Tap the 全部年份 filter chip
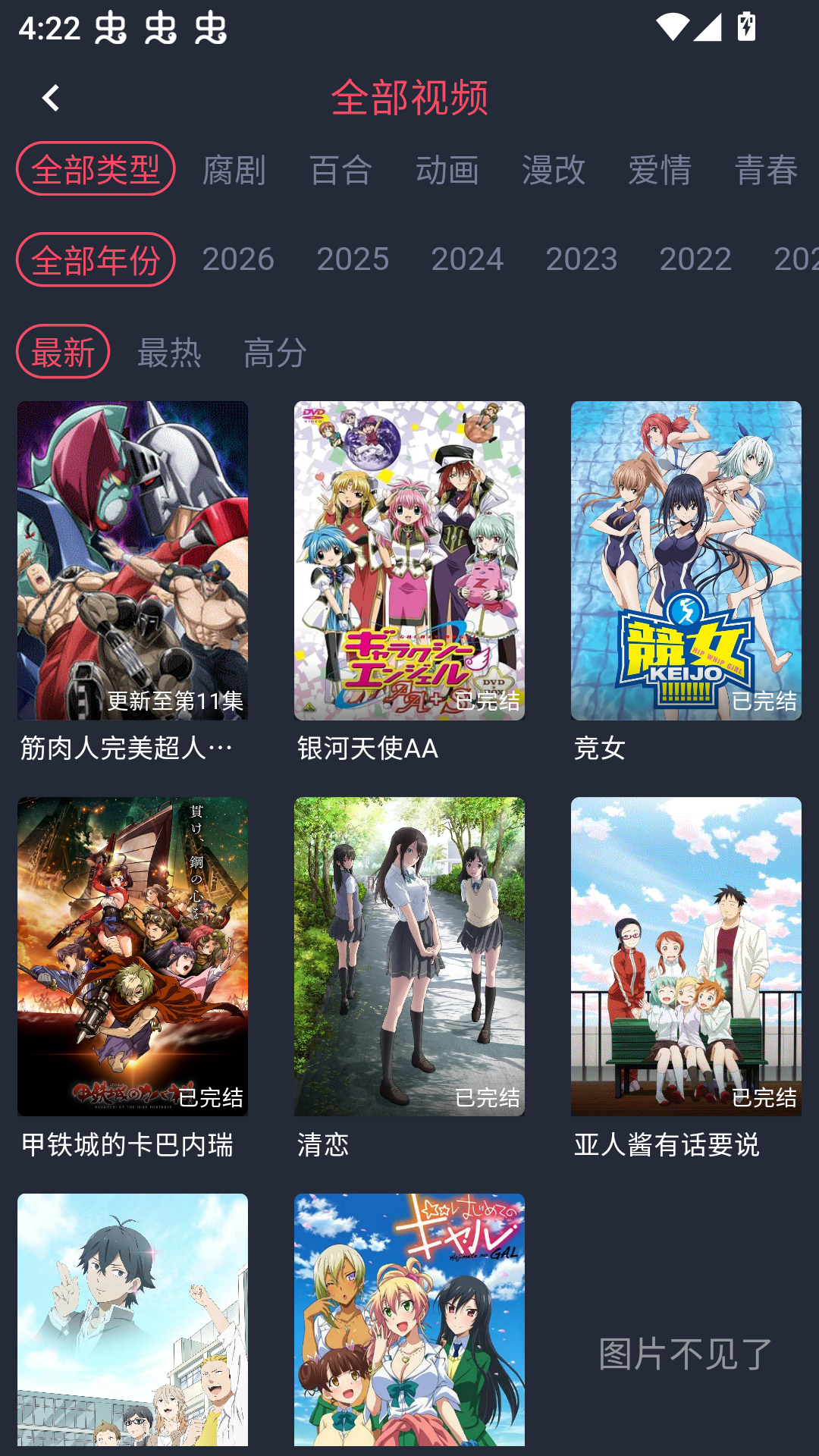The height and width of the screenshot is (1456, 819). click(x=96, y=260)
